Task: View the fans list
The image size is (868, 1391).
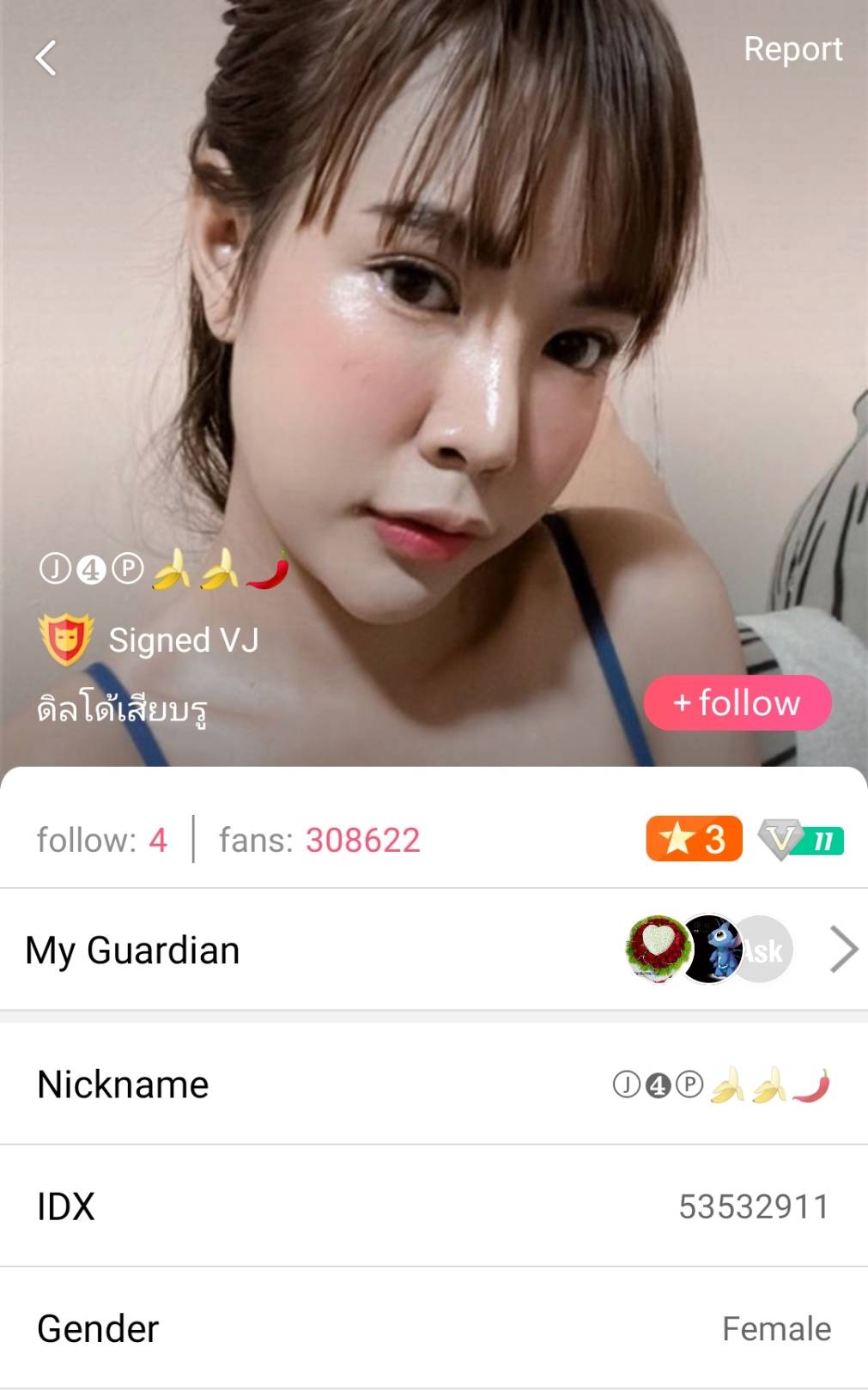Action: coord(319,840)
